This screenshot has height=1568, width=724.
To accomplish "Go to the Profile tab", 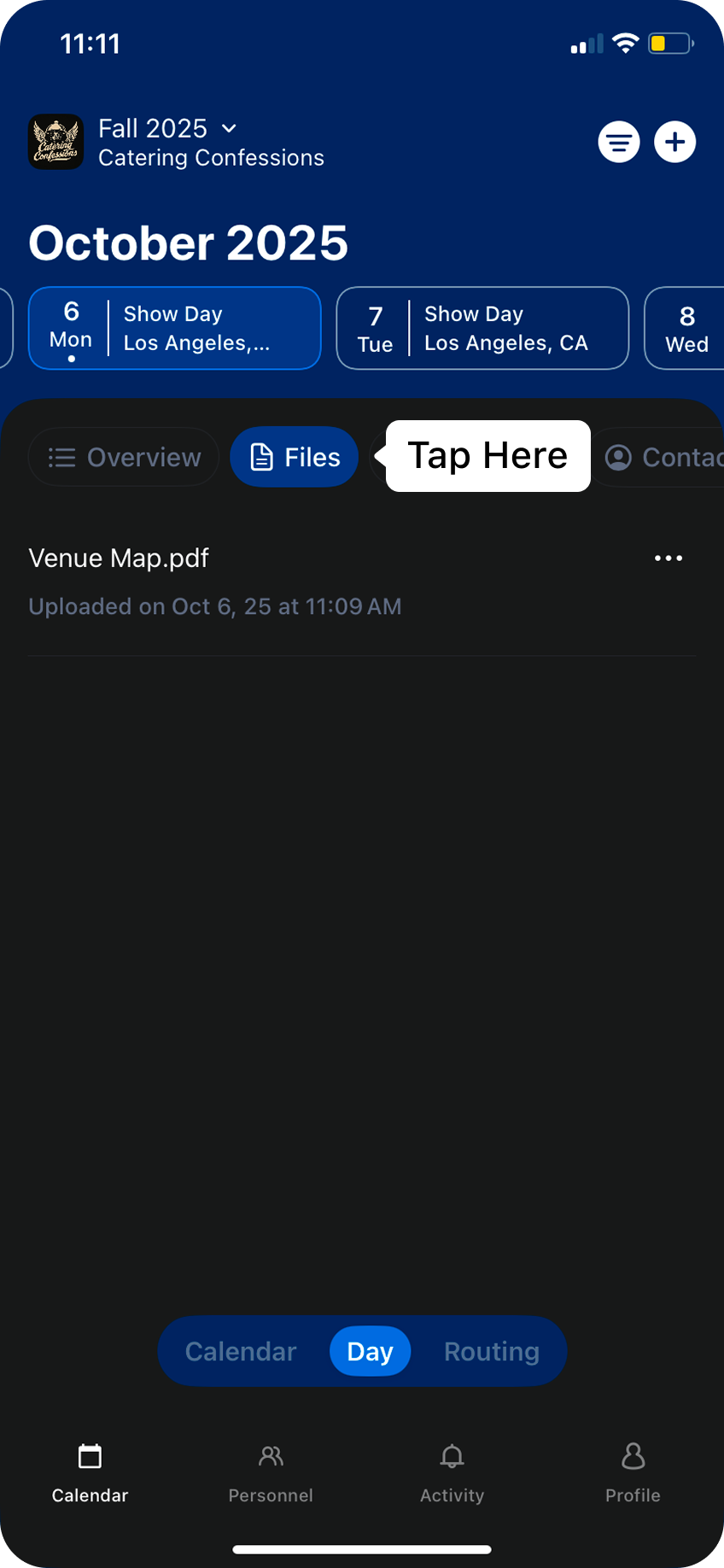I will click(x=633, y=1472).
